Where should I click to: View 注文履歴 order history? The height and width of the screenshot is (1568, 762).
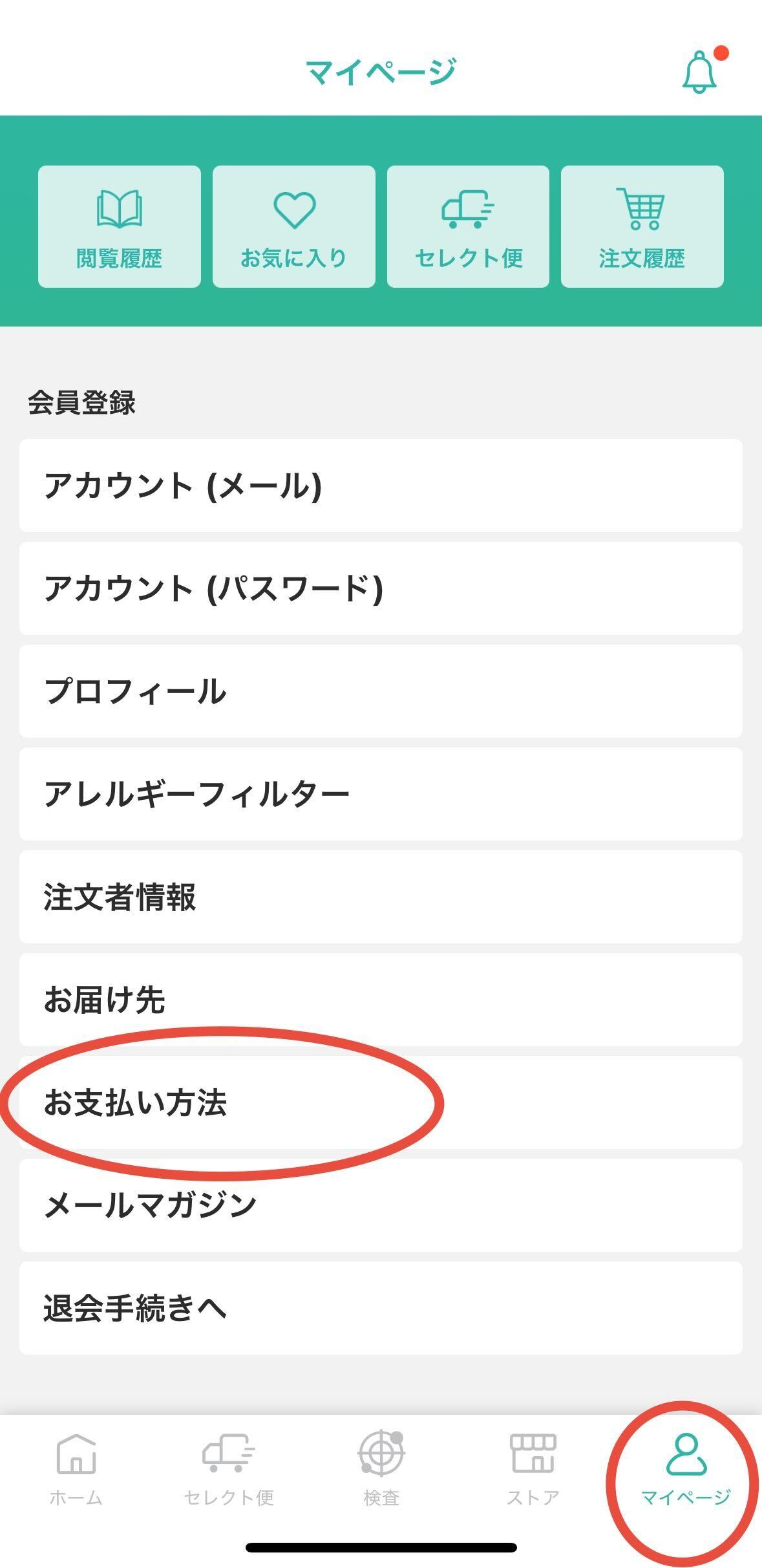(x=642, y=226)
